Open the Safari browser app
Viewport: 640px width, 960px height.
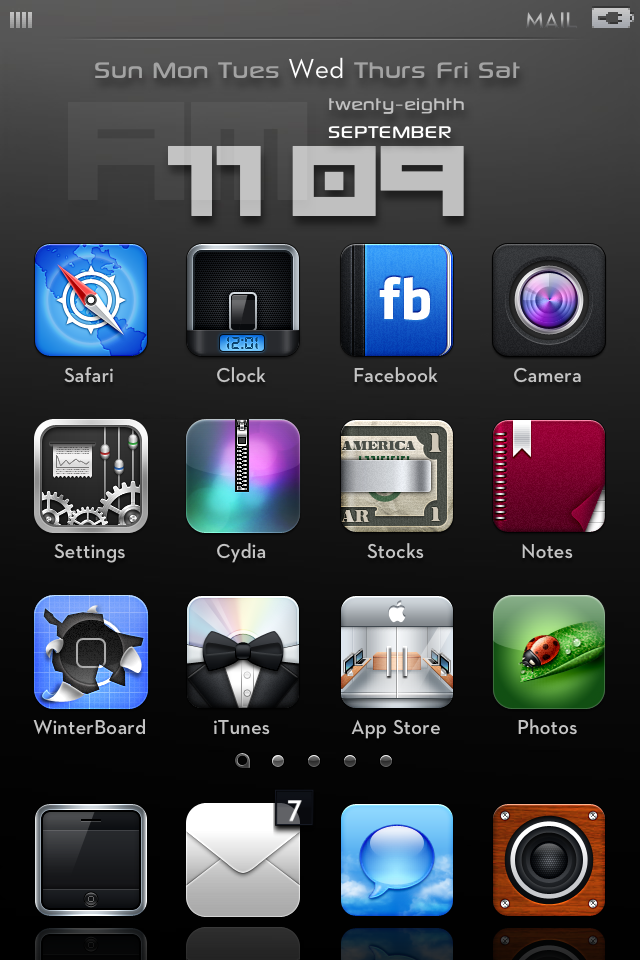coord(90,300)
